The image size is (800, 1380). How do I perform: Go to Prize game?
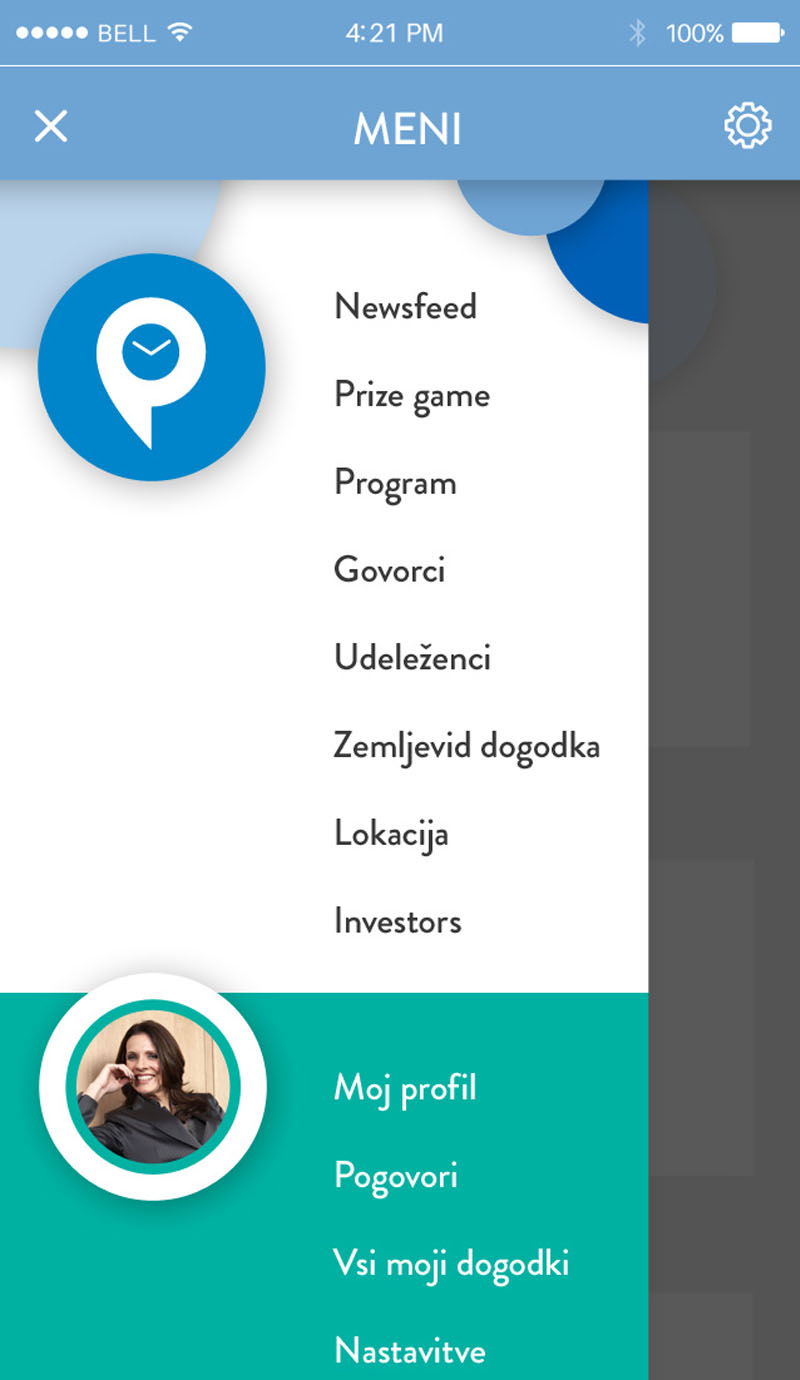tap(412, 395)
